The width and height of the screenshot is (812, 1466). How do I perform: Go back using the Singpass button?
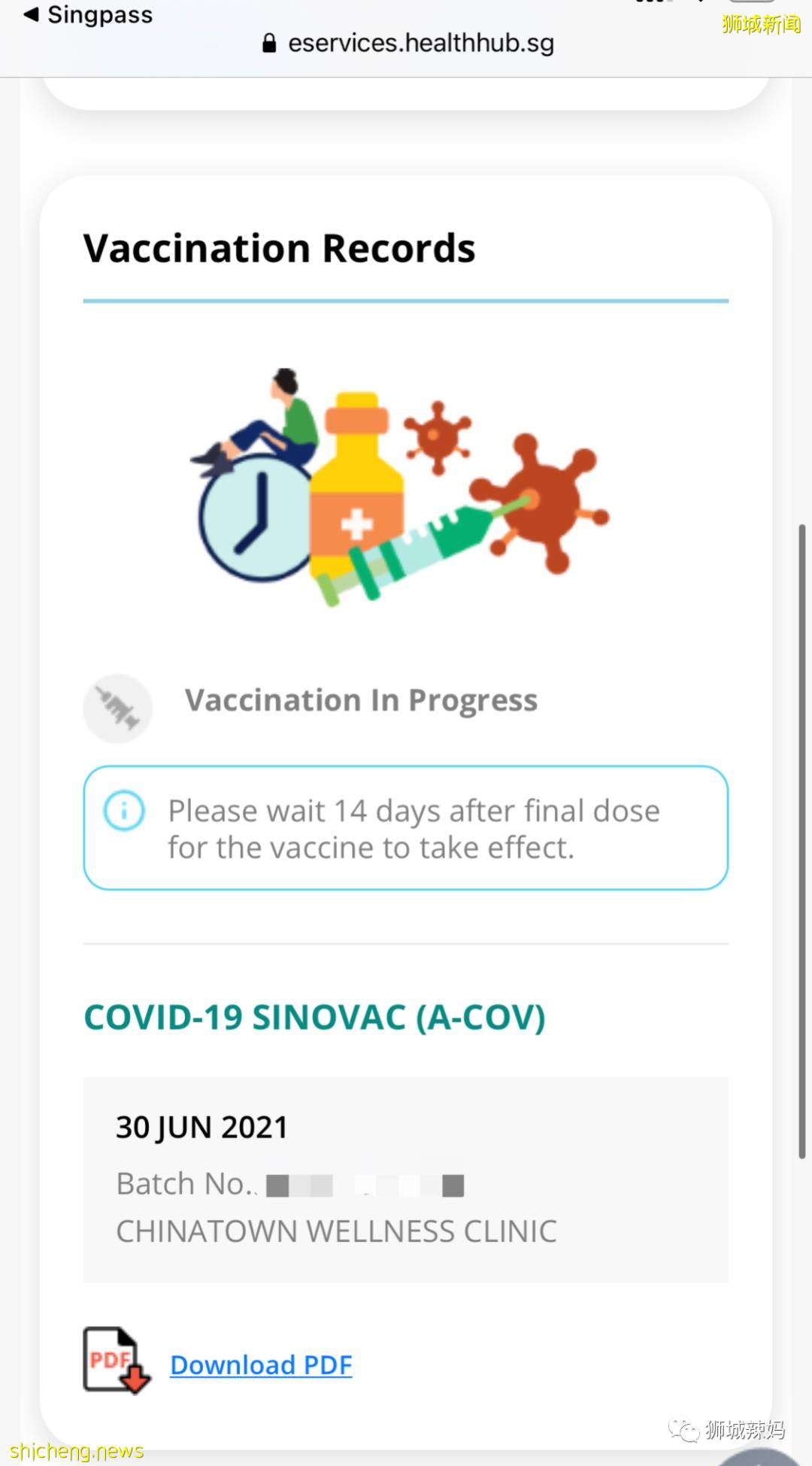[x=86, y=15]
